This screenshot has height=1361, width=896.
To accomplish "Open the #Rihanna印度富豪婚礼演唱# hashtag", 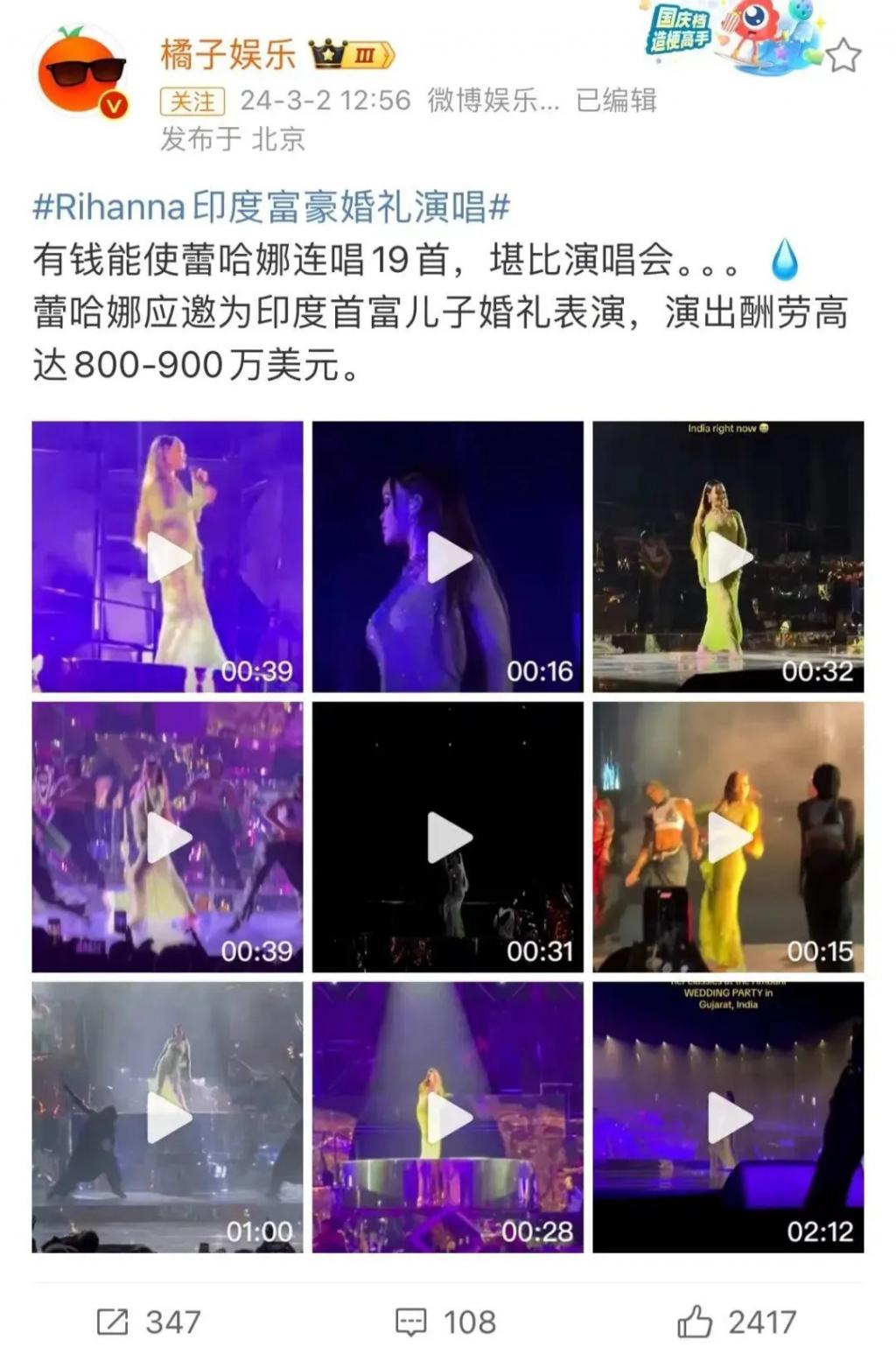I will [x=271, y=207].
